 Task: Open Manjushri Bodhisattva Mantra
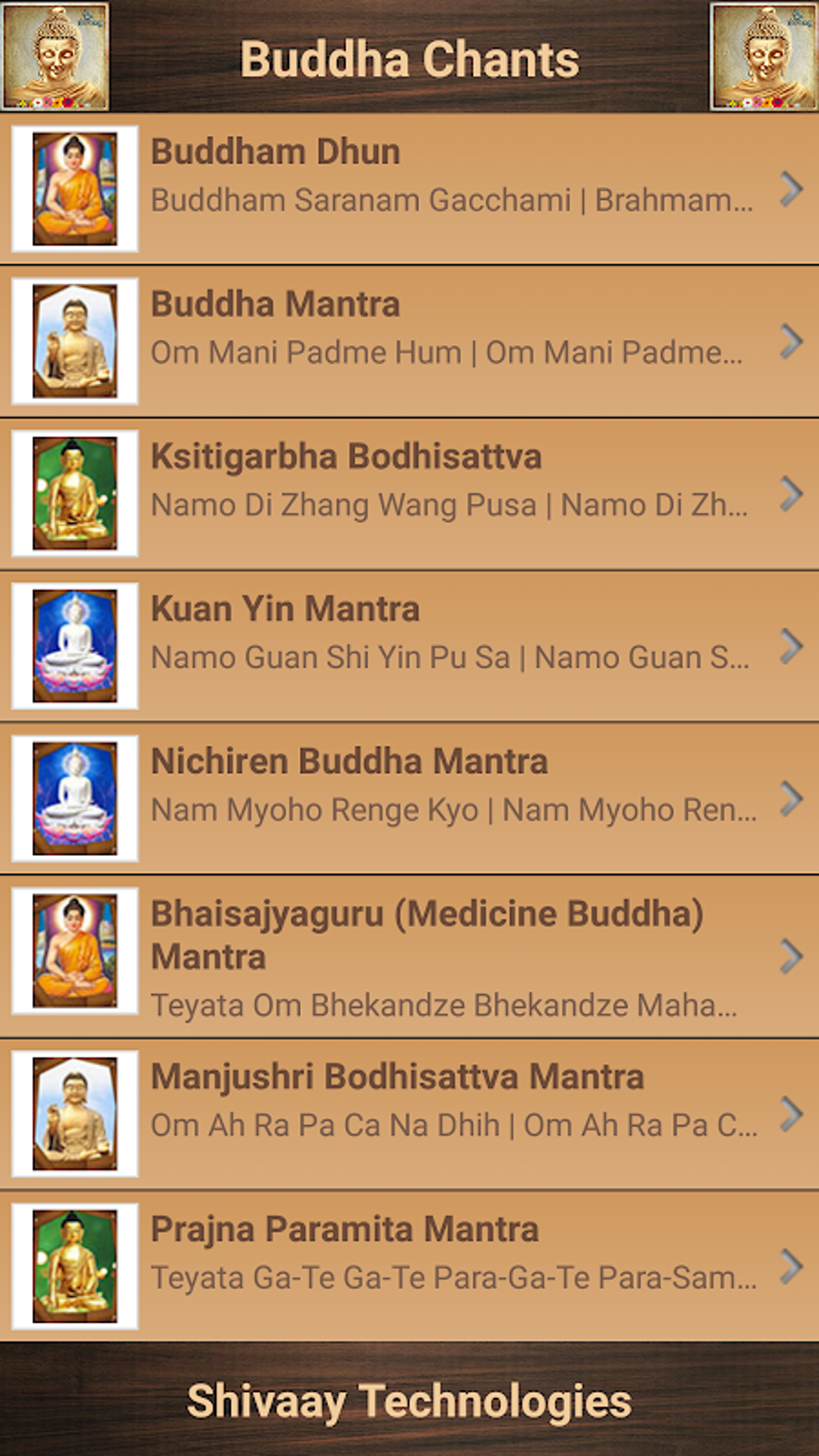[x=409, y=1114]
